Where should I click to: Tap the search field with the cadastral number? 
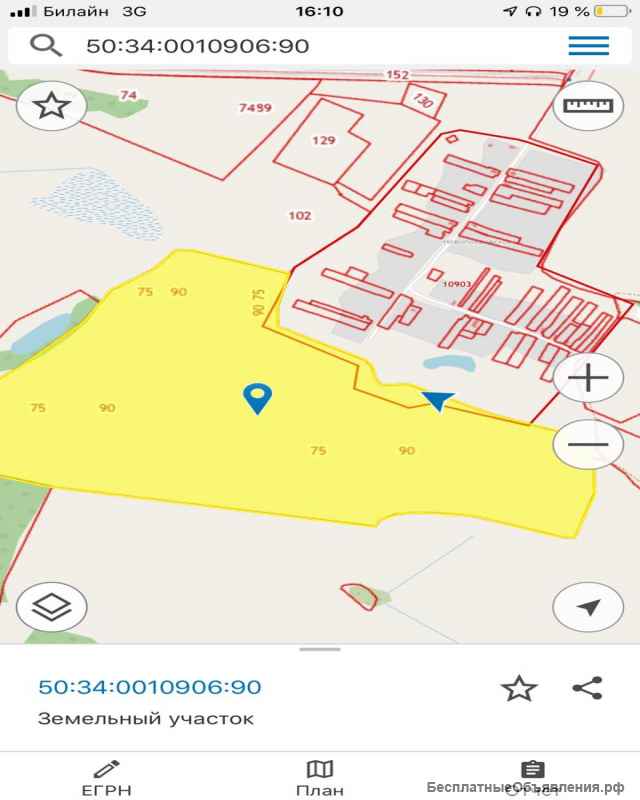pos(300,46)
